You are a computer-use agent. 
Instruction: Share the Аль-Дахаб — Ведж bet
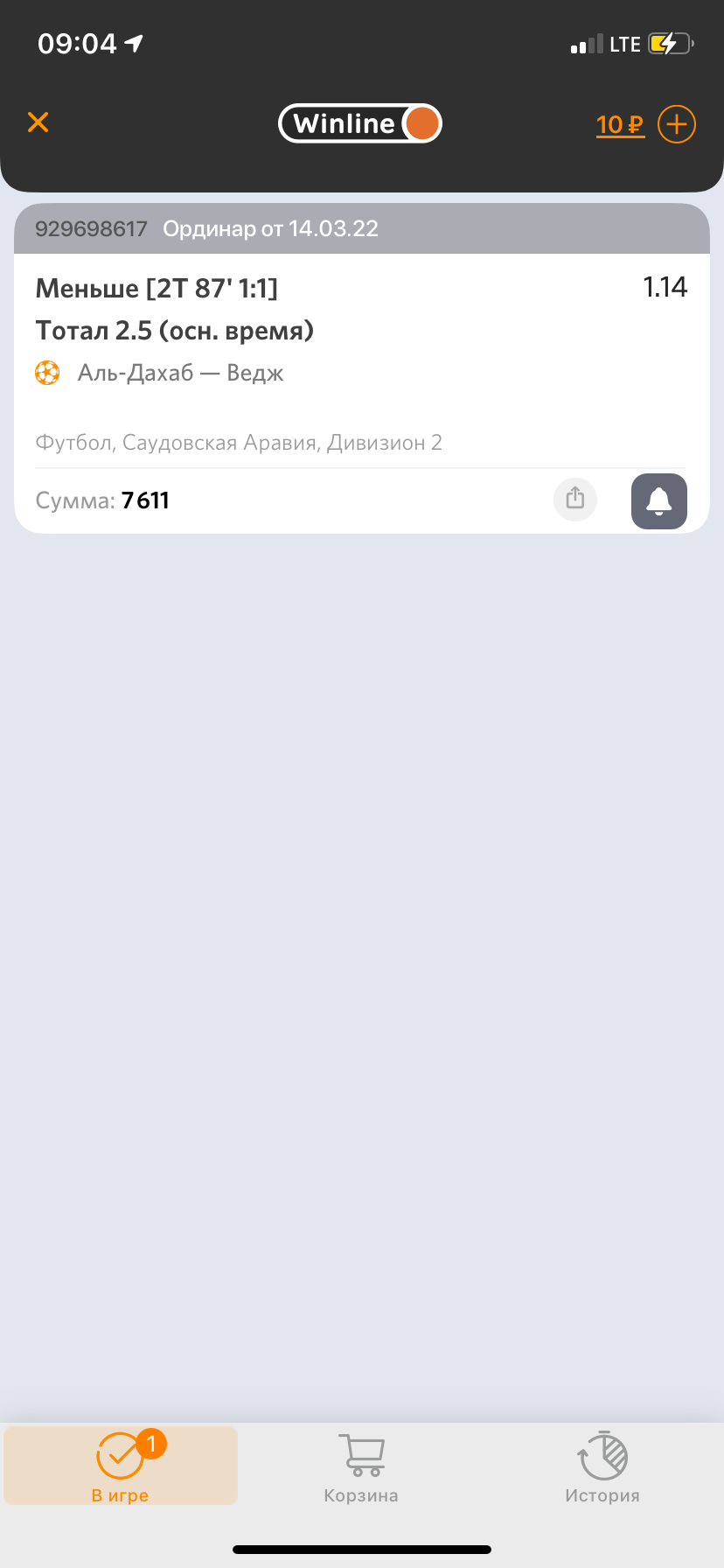click(575, 500)
